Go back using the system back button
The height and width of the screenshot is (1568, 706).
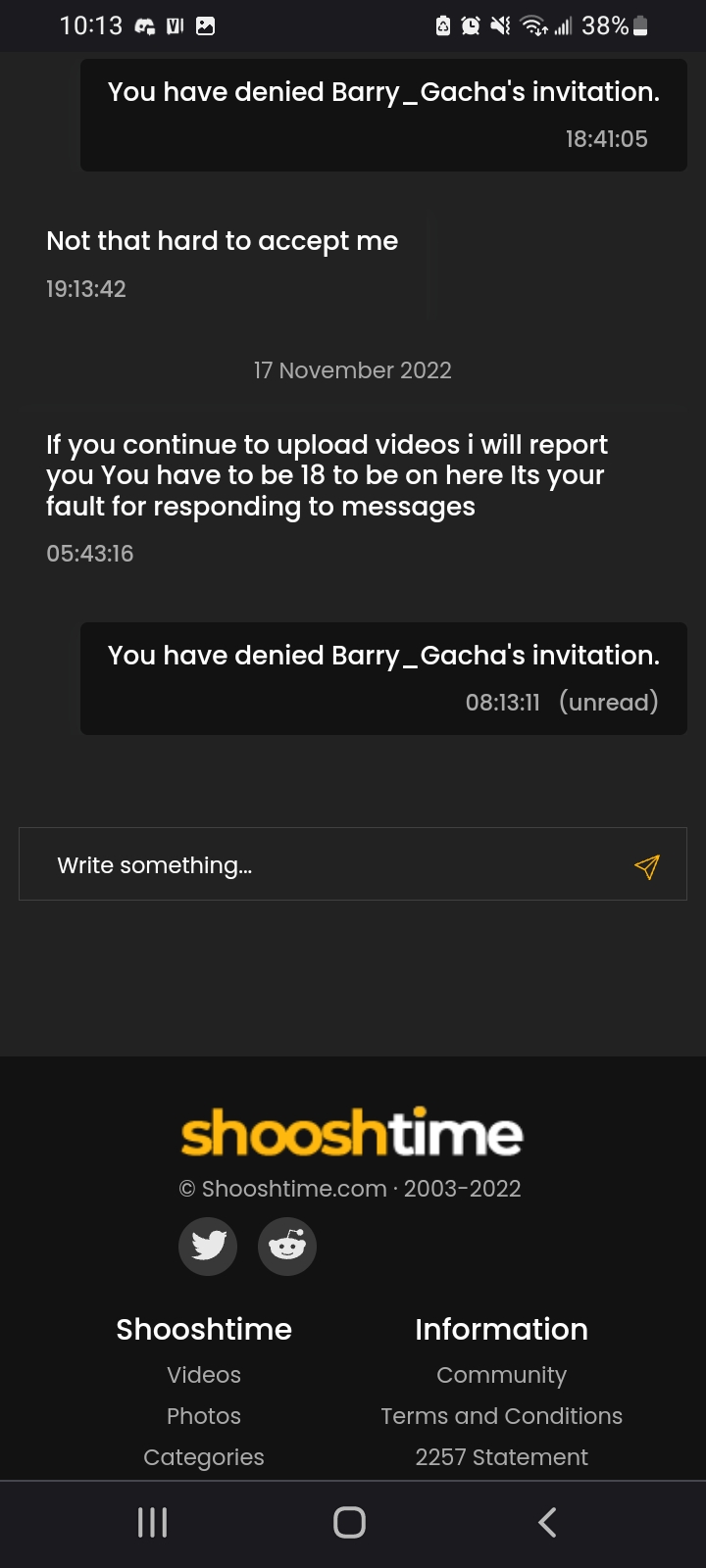pyautogui.click(x=547, y=1522)
